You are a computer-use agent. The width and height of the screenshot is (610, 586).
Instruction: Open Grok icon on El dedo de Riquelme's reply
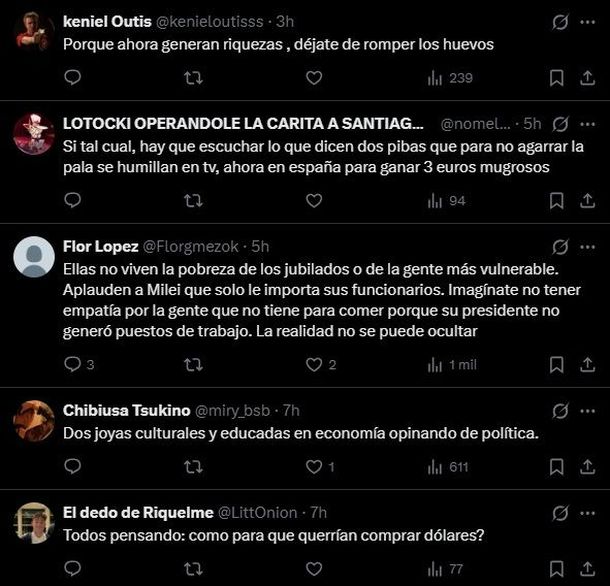tap(560, 512)
